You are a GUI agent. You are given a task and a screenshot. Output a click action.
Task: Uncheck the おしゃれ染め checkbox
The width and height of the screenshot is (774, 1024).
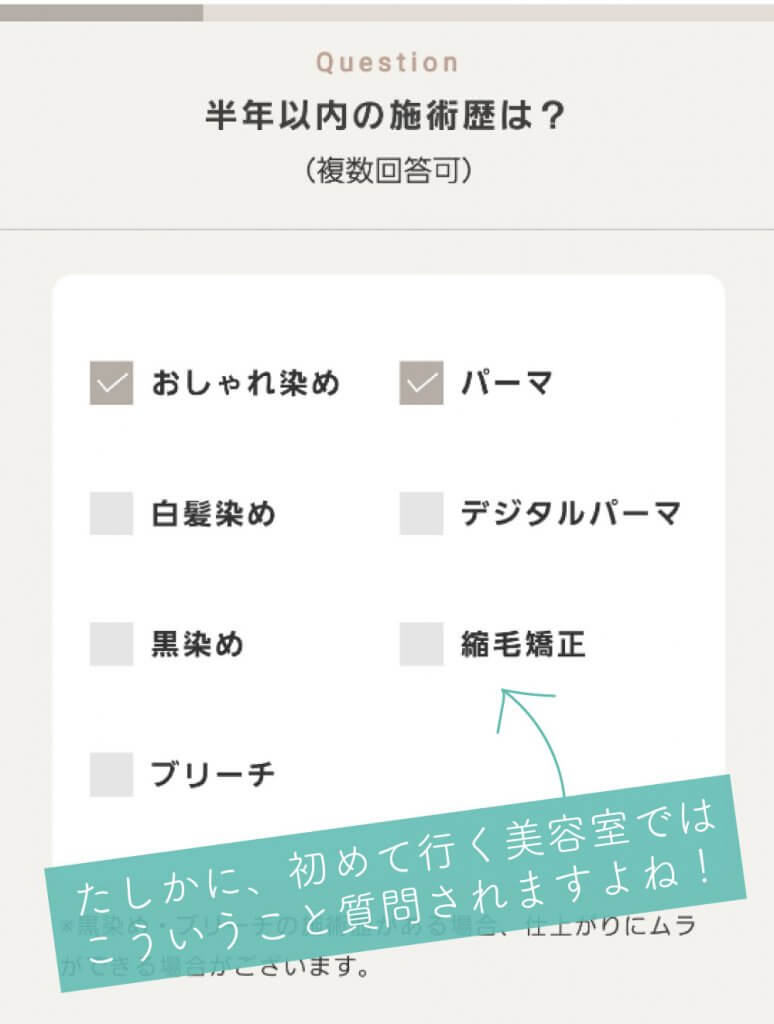coord(111,383)
